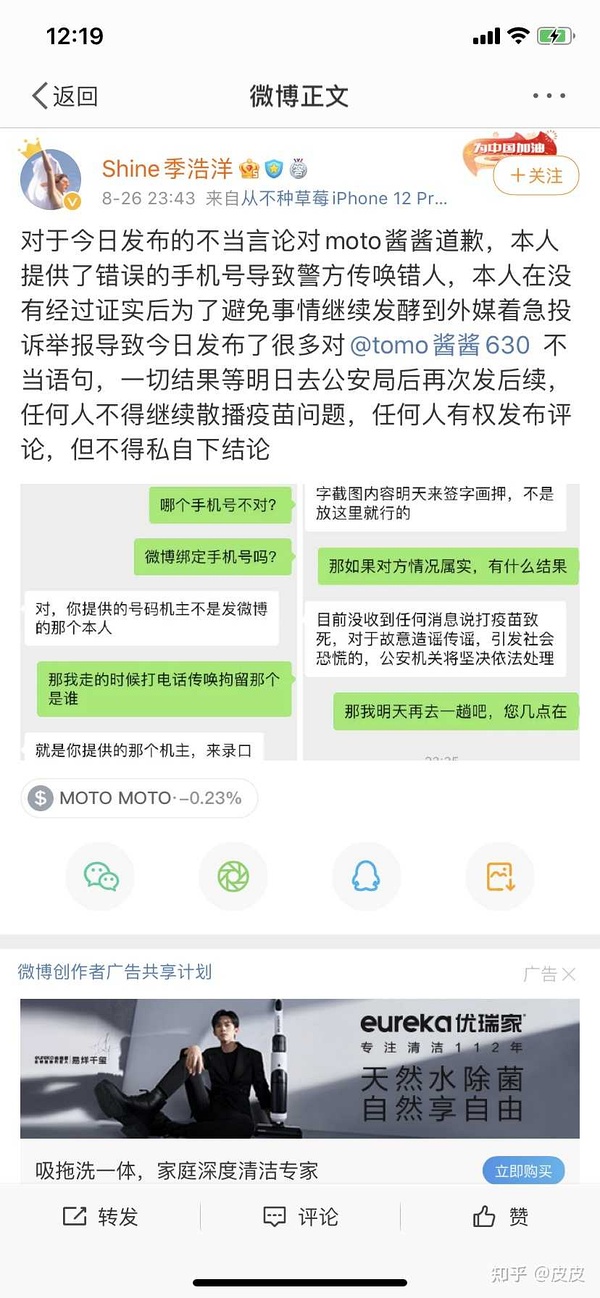Open the three-dot overflow menu

tap(549, 96)
